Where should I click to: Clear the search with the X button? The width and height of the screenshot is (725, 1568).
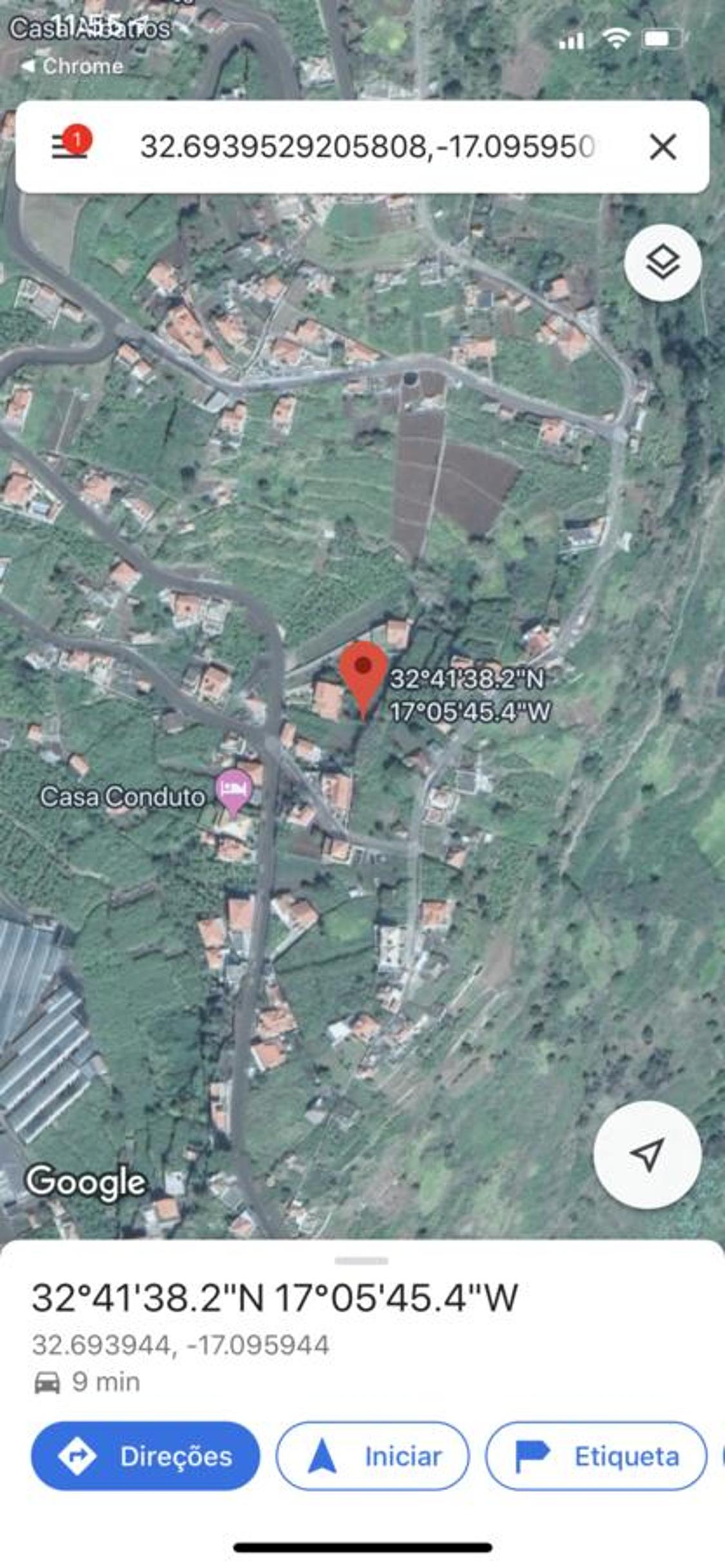pos(662,147)
